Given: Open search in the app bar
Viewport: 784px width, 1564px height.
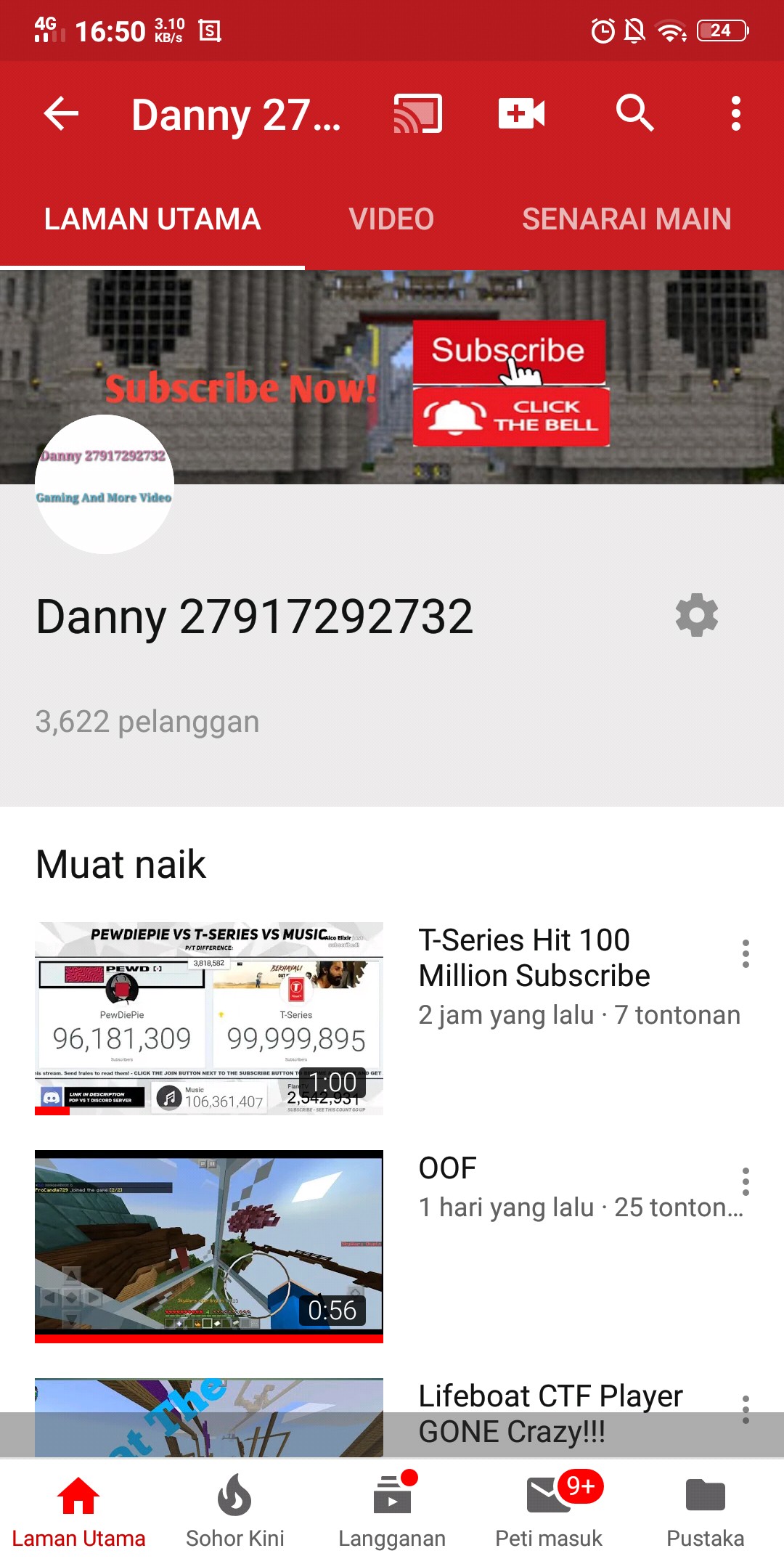Looking at the screenshot, I should tap(635, 114).
